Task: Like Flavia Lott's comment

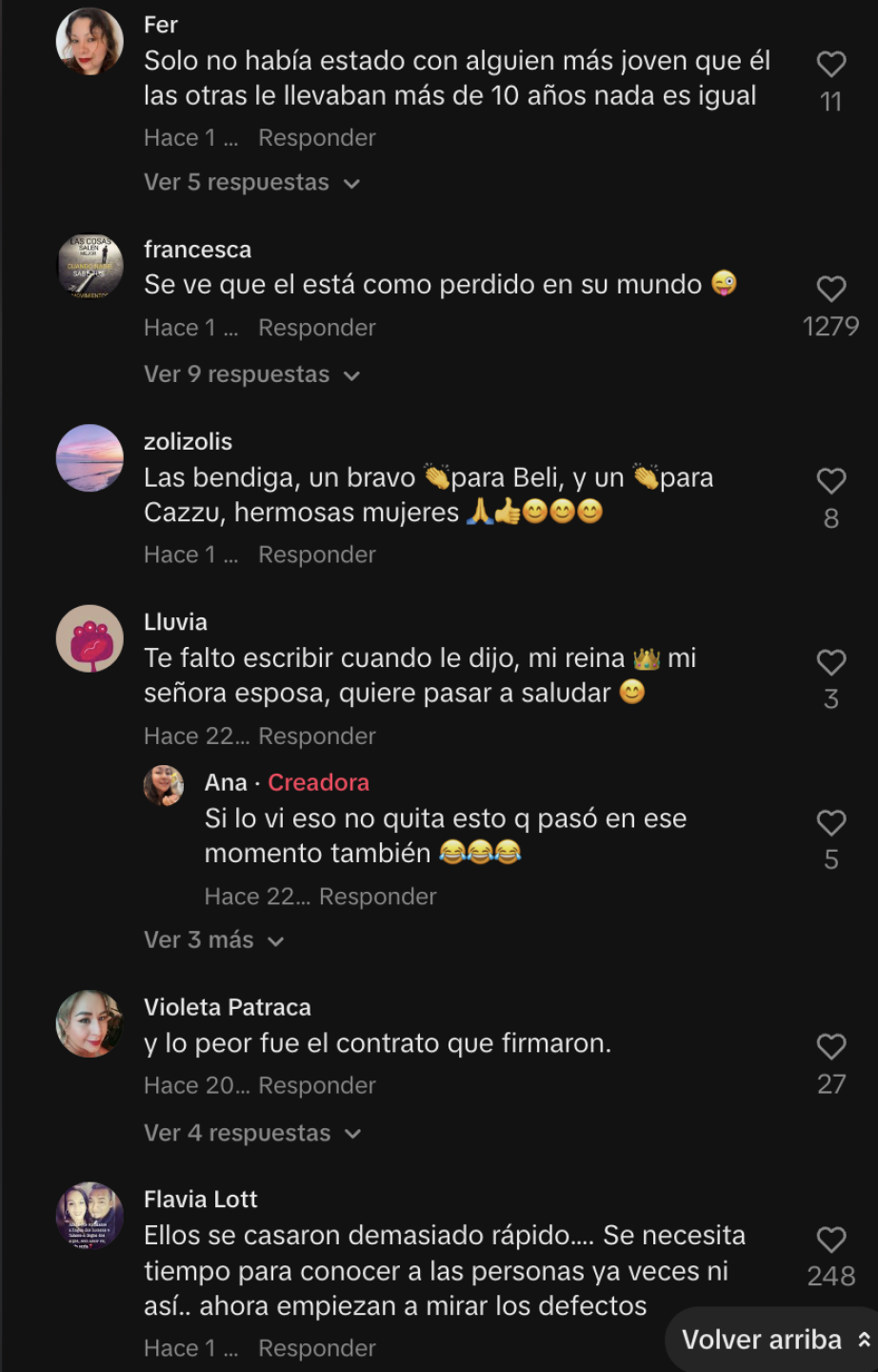Action: click(x=830, y=1240)
